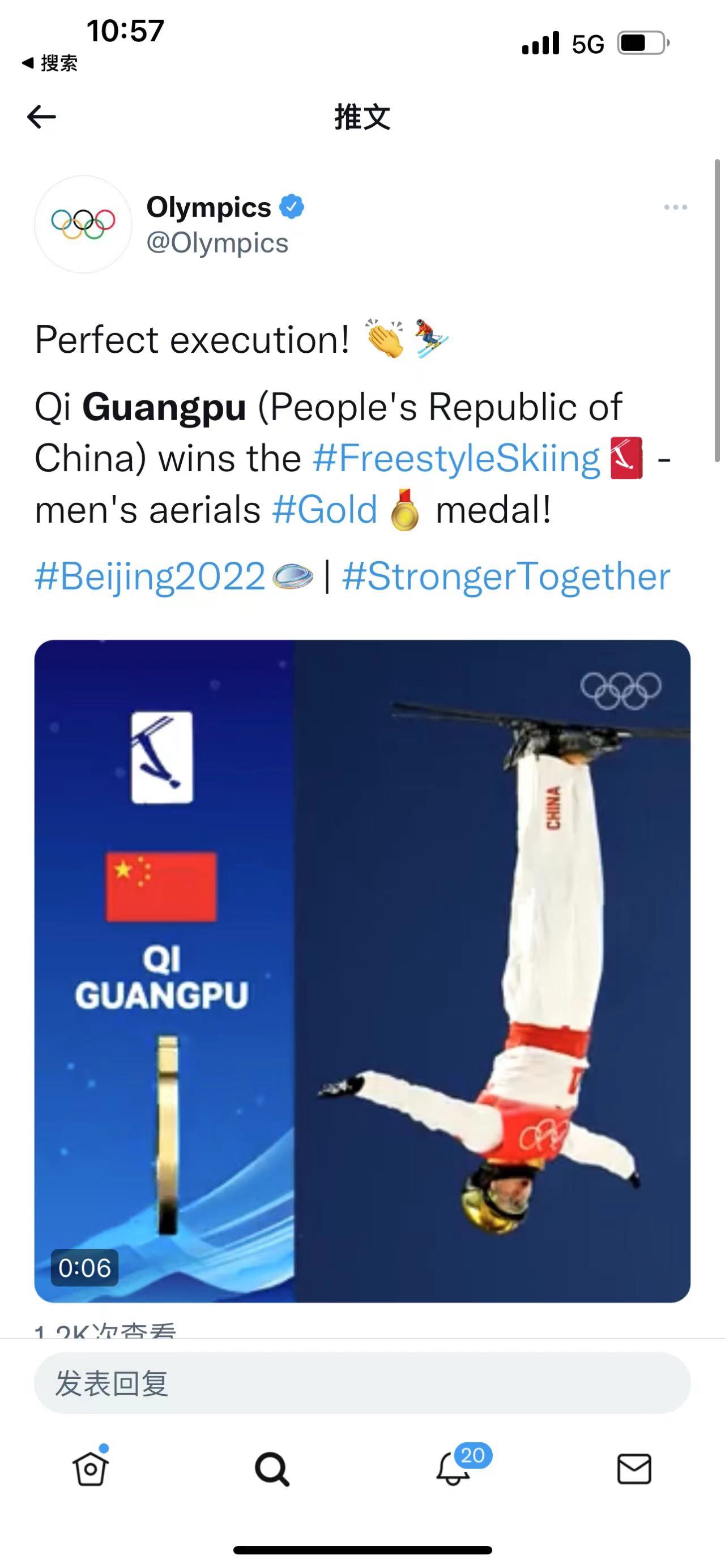The width and height of the screenshot is (725, 1568).
Task: Play the Qi Guangpu video
Action: [x=361, y=970]
